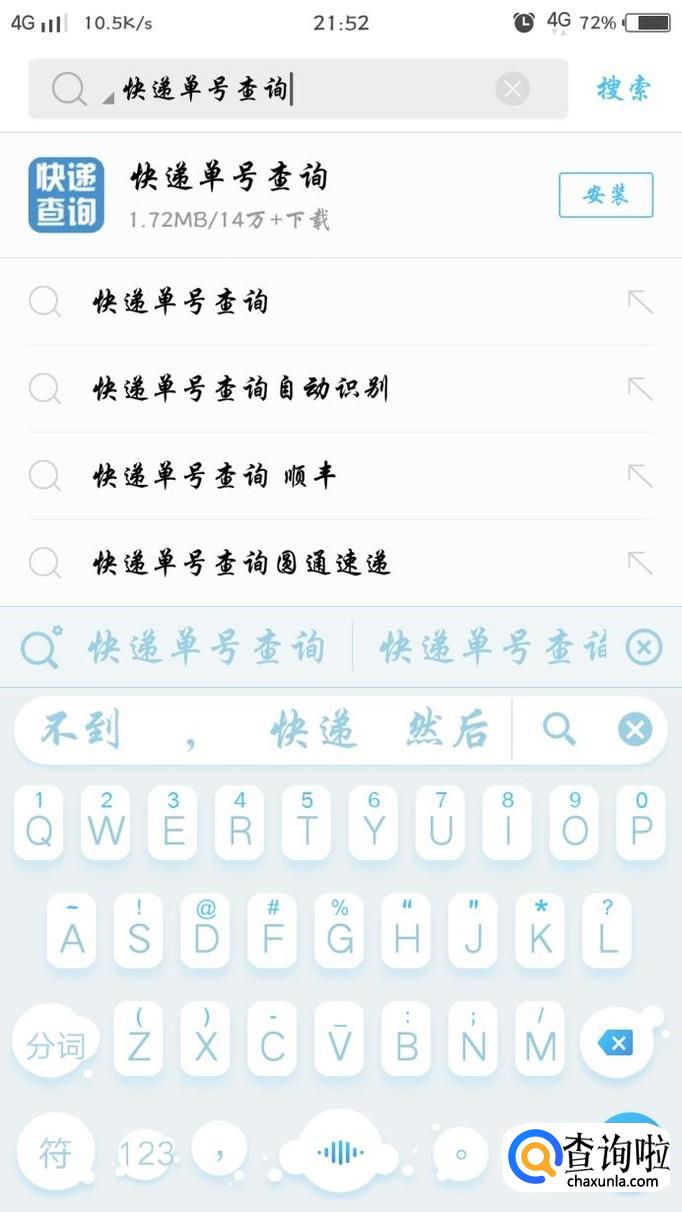Tap the magnifier in the candidate bar
682x1212 pixels.
click(x=559, y=730)
